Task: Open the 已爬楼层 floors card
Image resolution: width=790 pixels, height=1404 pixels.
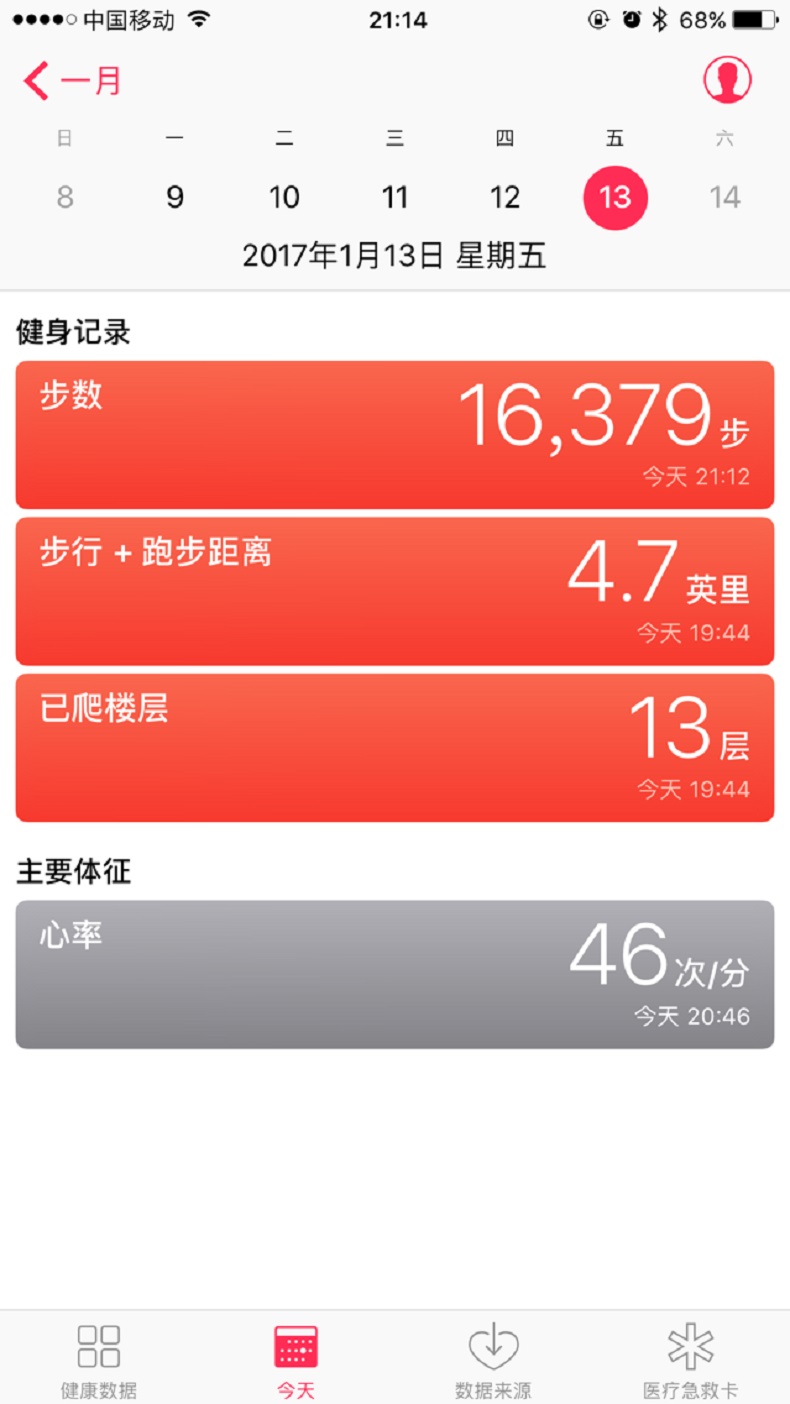Action: point(395,748)
